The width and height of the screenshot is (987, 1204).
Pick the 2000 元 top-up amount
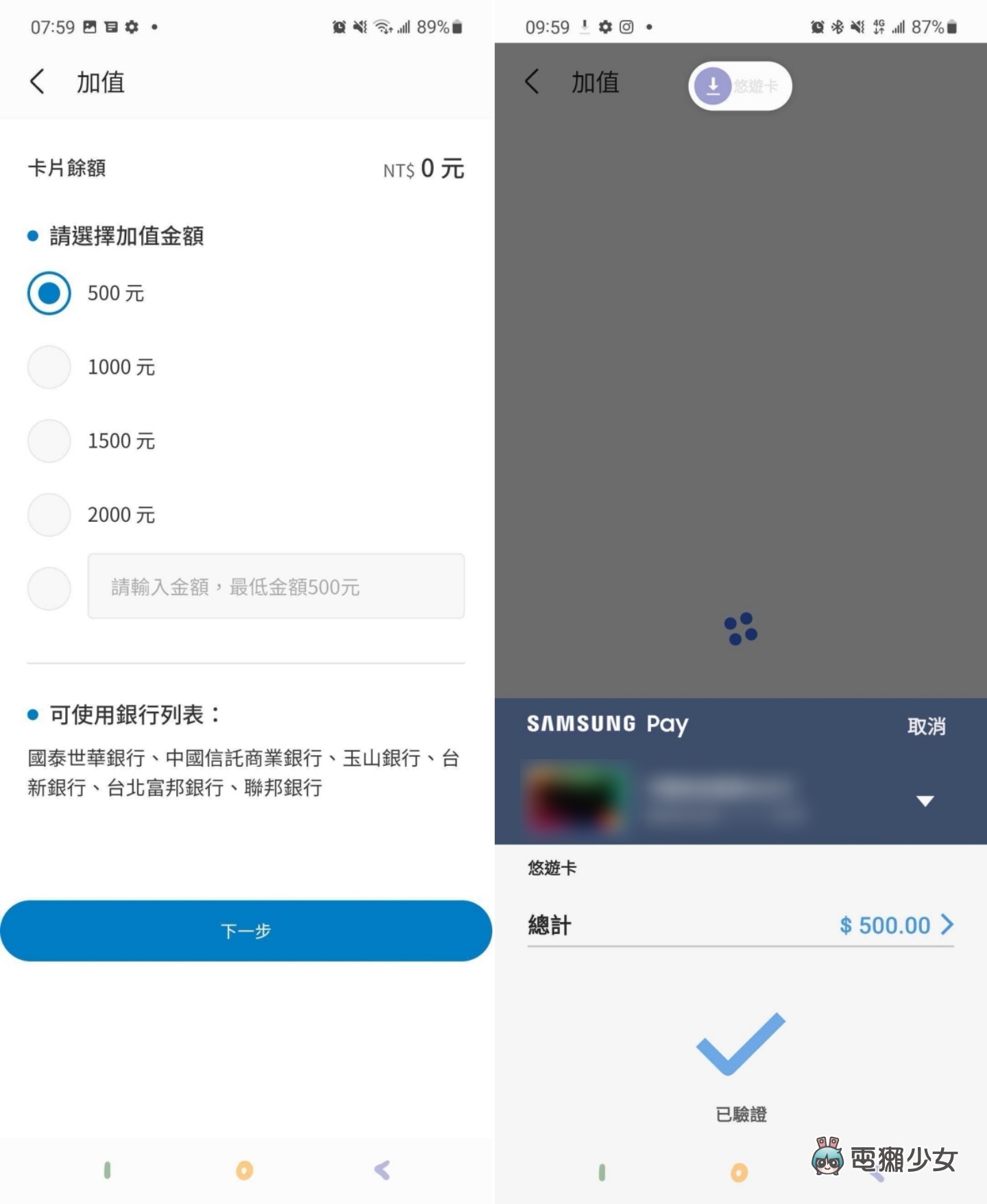49,515
